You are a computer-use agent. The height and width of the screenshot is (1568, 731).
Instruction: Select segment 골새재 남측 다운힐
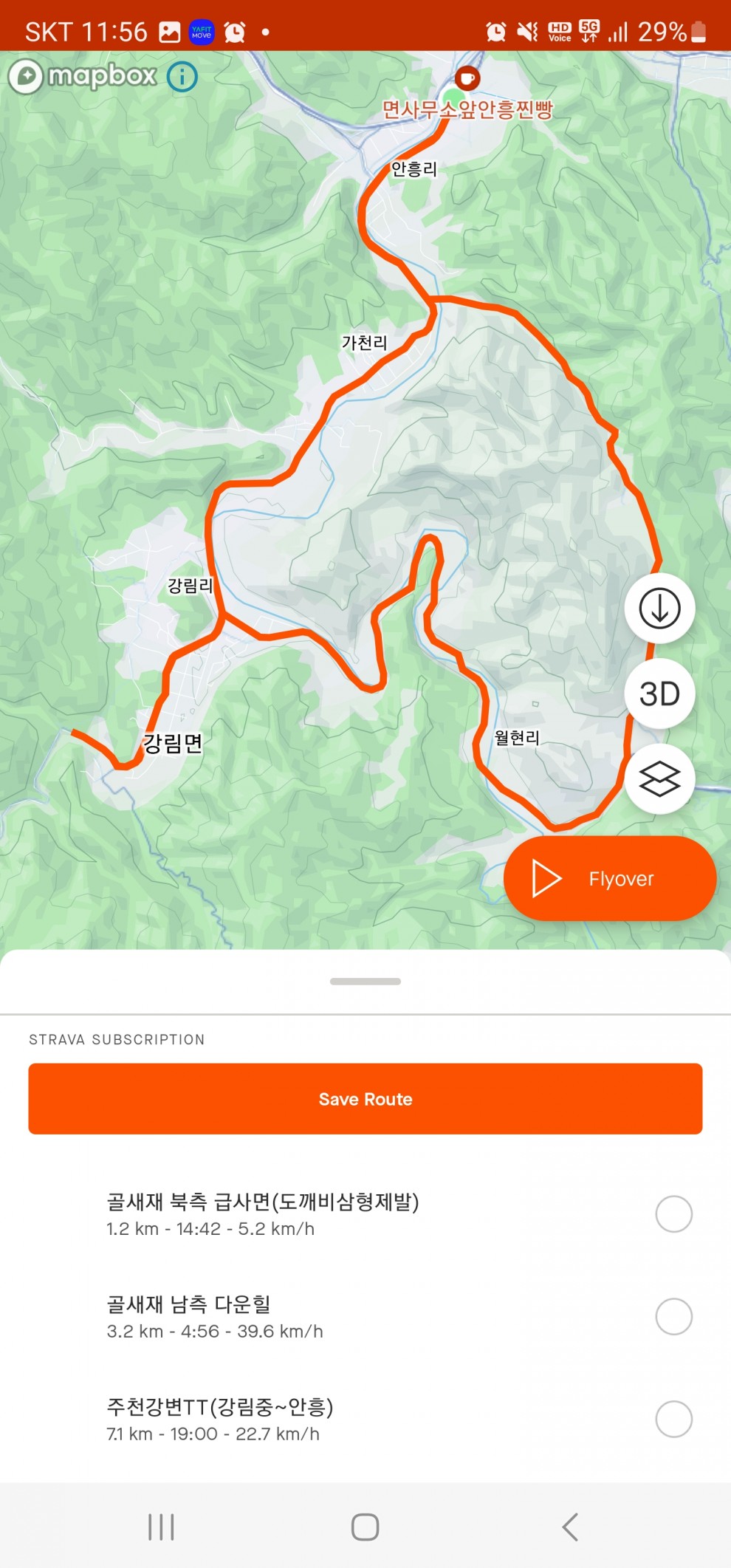(673, 1317)
